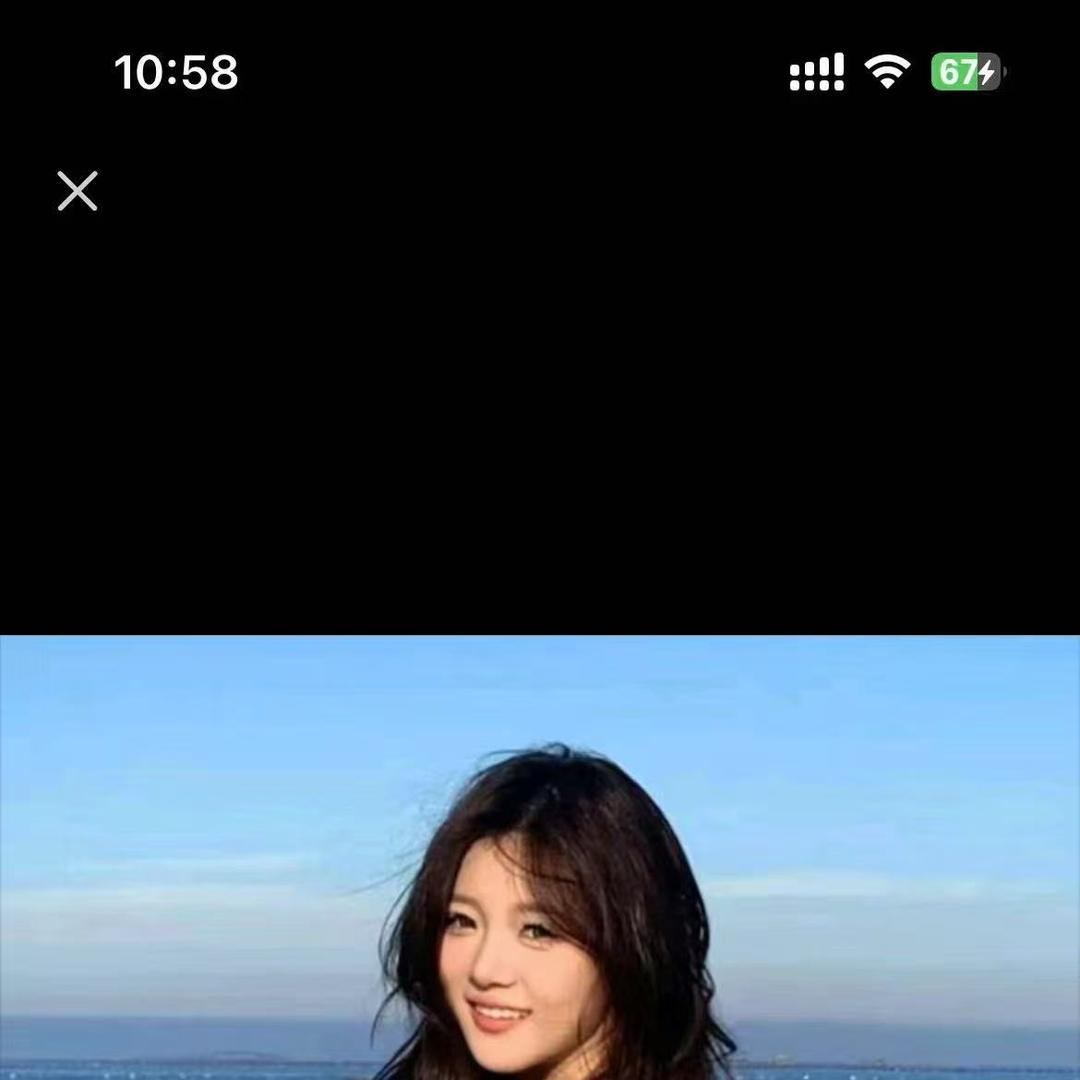This screenshot has width=1080, height=1080.
Task: Close the photo viewer with X
Action: (77, 191)
